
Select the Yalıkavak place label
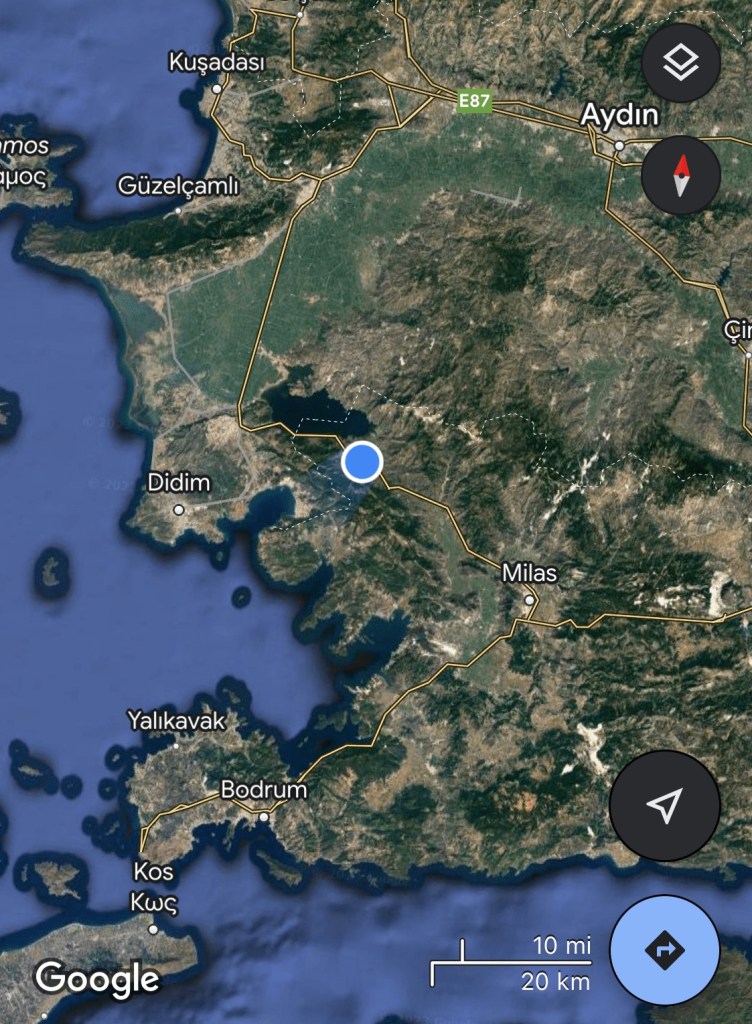click(x=177, y=720)
